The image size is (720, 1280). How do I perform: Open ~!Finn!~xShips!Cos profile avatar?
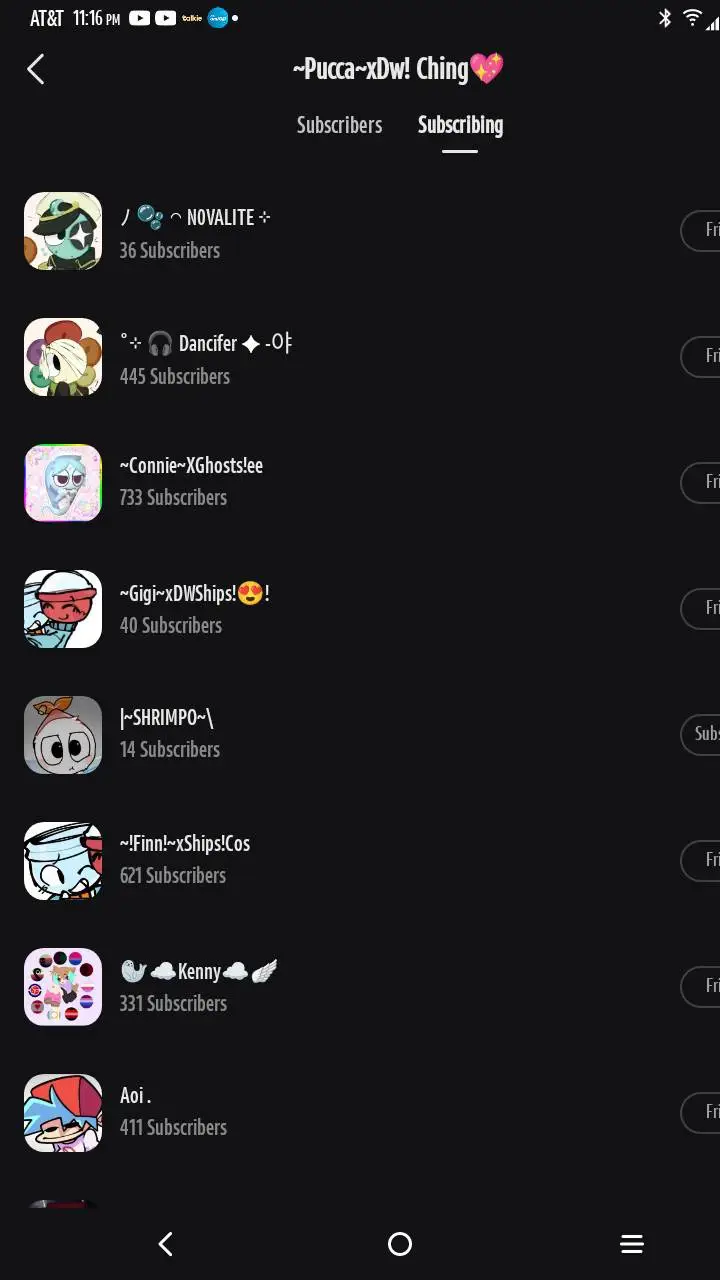pos(62,861)
